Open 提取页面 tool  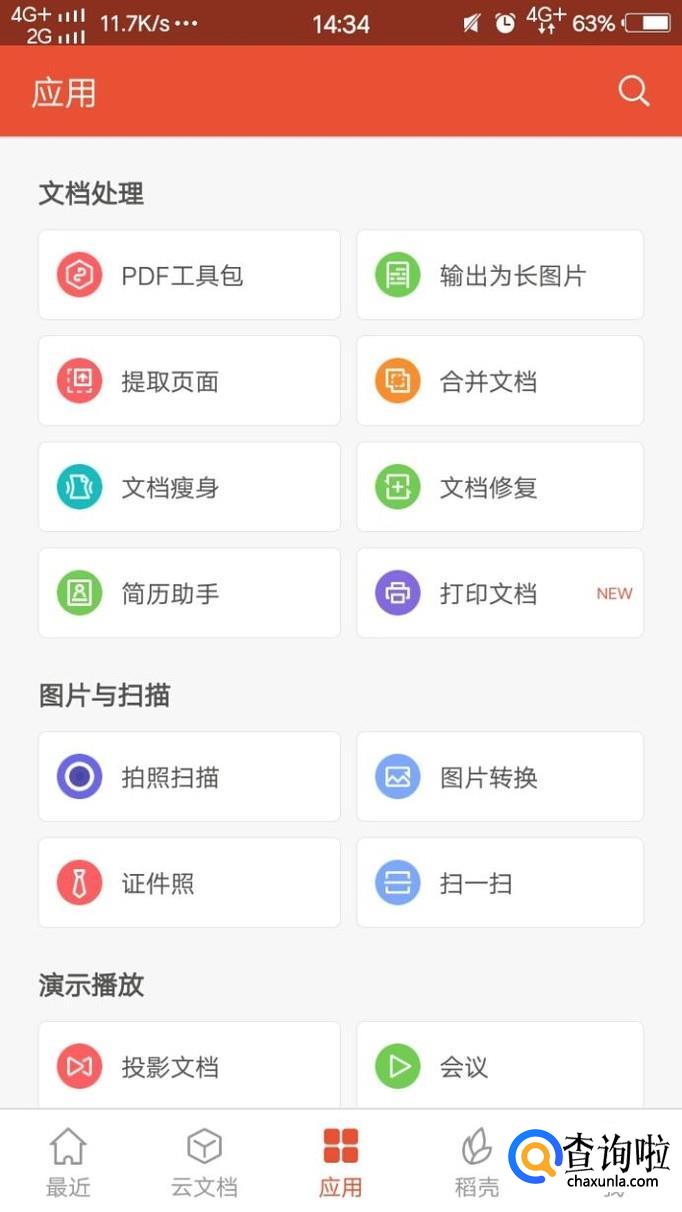pos(189,381)
